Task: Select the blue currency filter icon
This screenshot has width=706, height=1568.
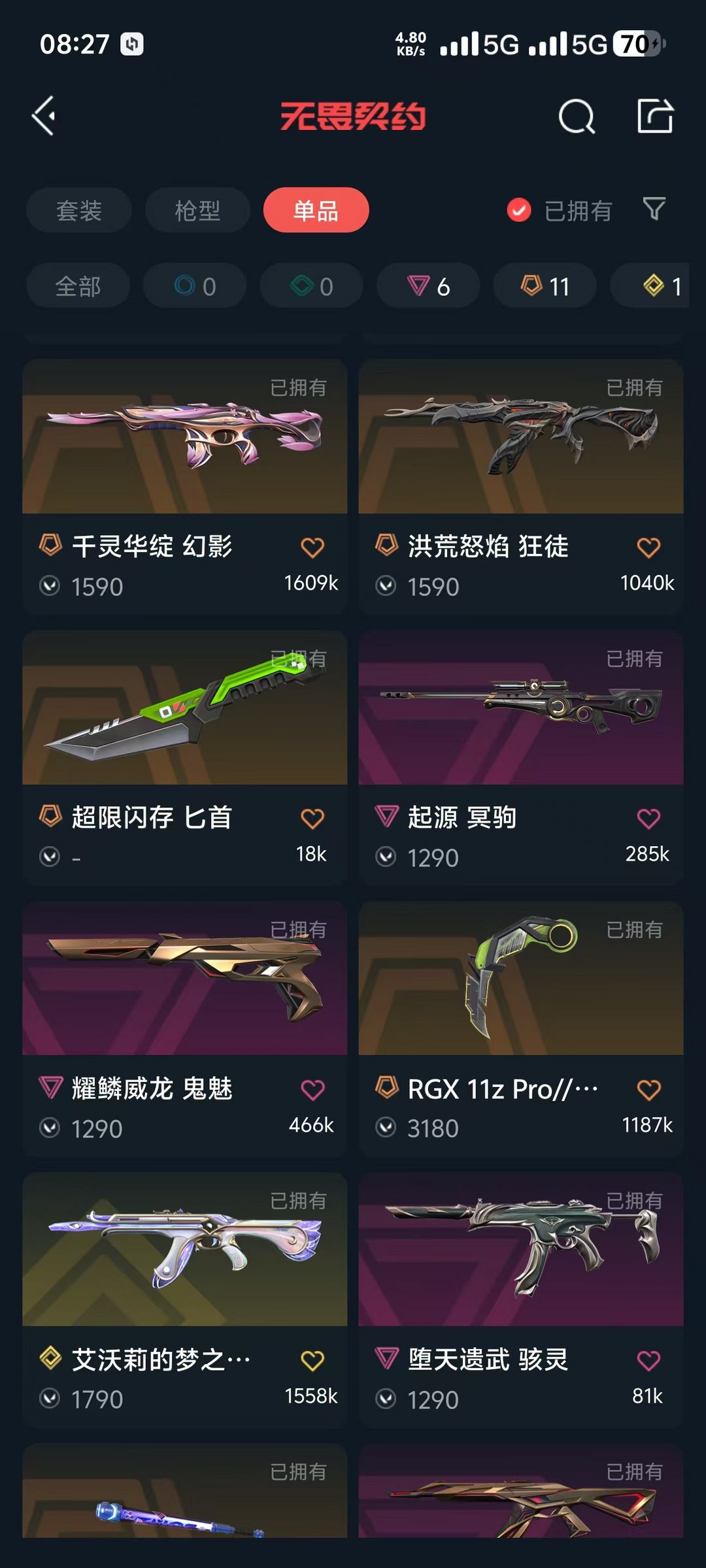Action: tap(195, 286)
